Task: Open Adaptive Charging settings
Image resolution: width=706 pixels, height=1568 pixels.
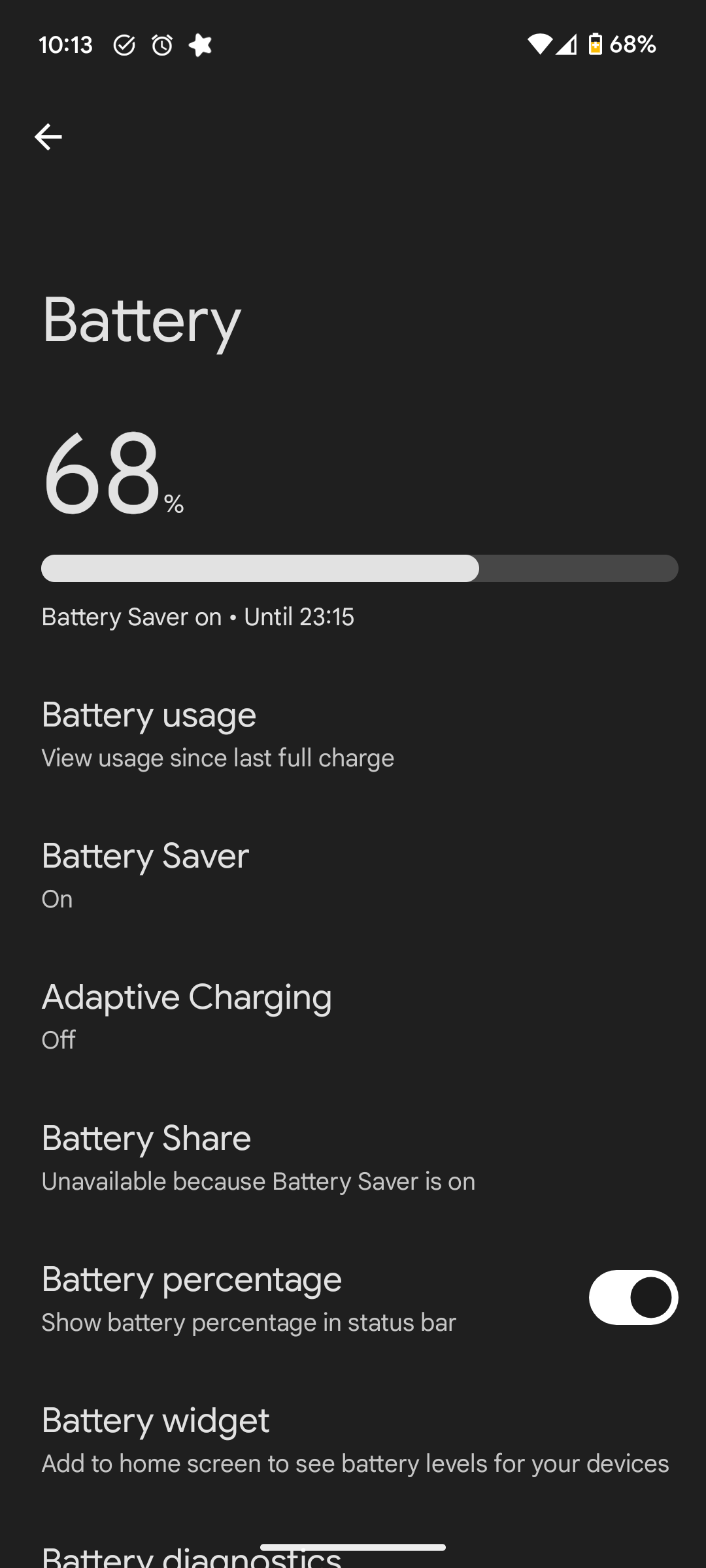Action: coord(187,1017)
